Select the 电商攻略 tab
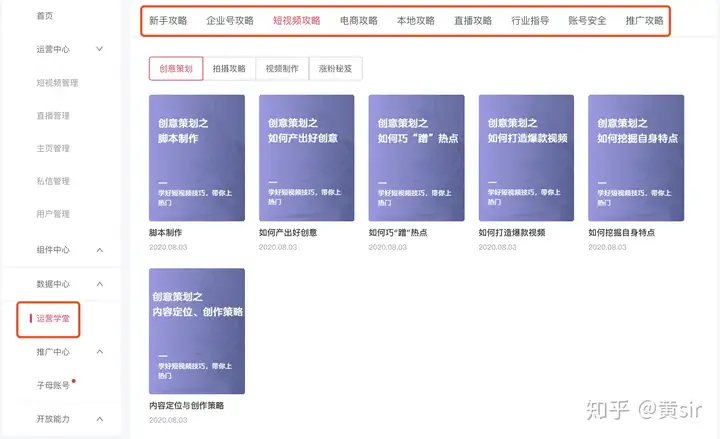 click(x=358, y=21)
